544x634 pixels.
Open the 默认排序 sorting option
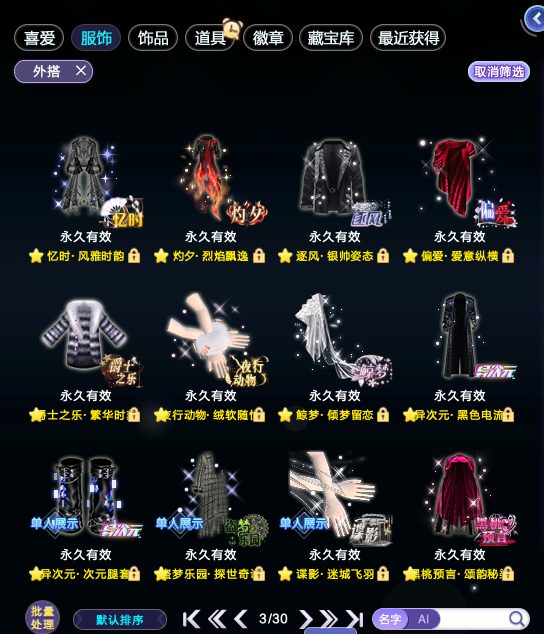pyautogui.click(x=120, y=619)
